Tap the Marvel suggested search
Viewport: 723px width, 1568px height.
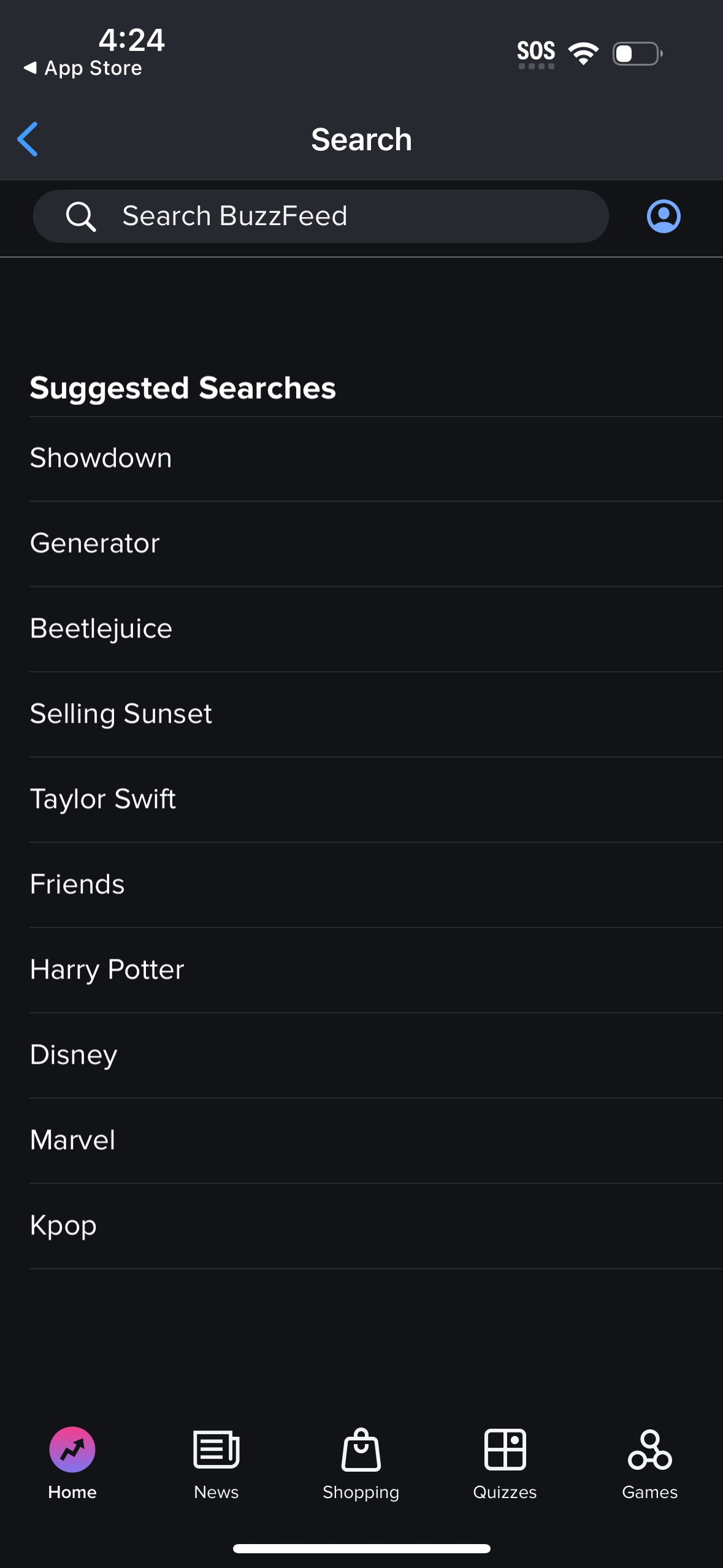click(x=72, y=1139)
